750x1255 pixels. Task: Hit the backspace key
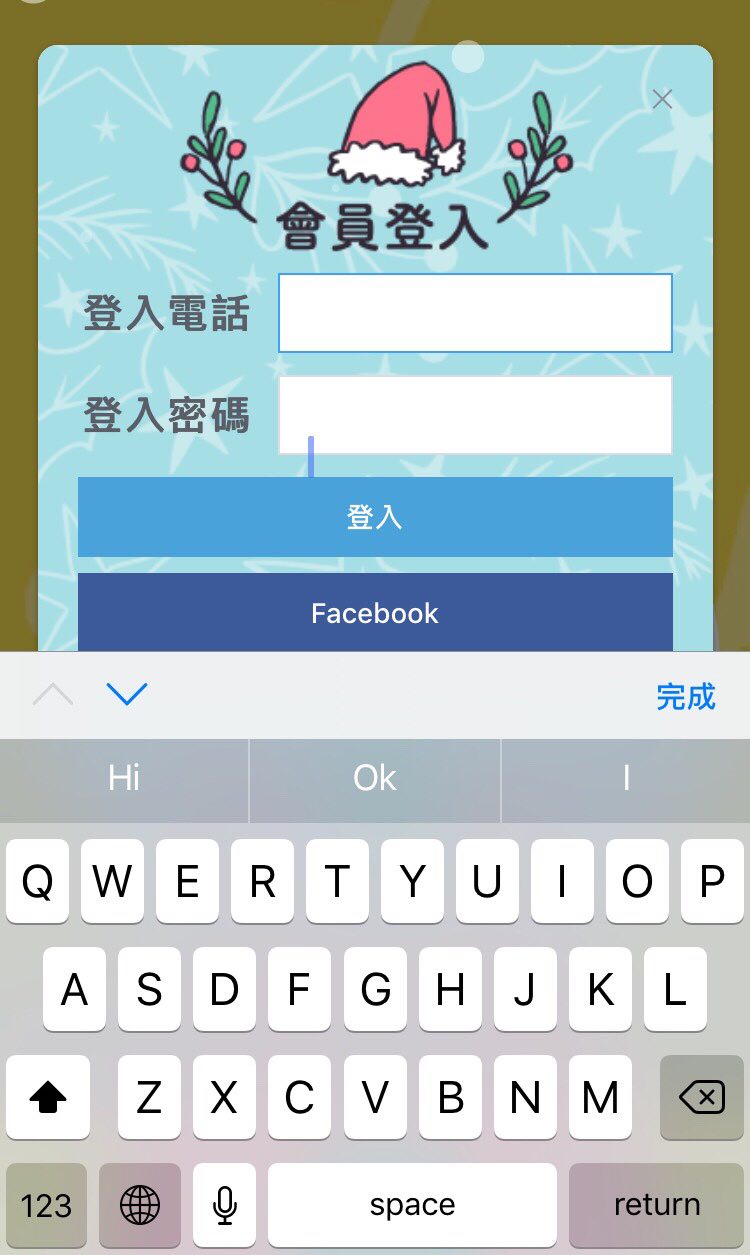coord(702,1098)
